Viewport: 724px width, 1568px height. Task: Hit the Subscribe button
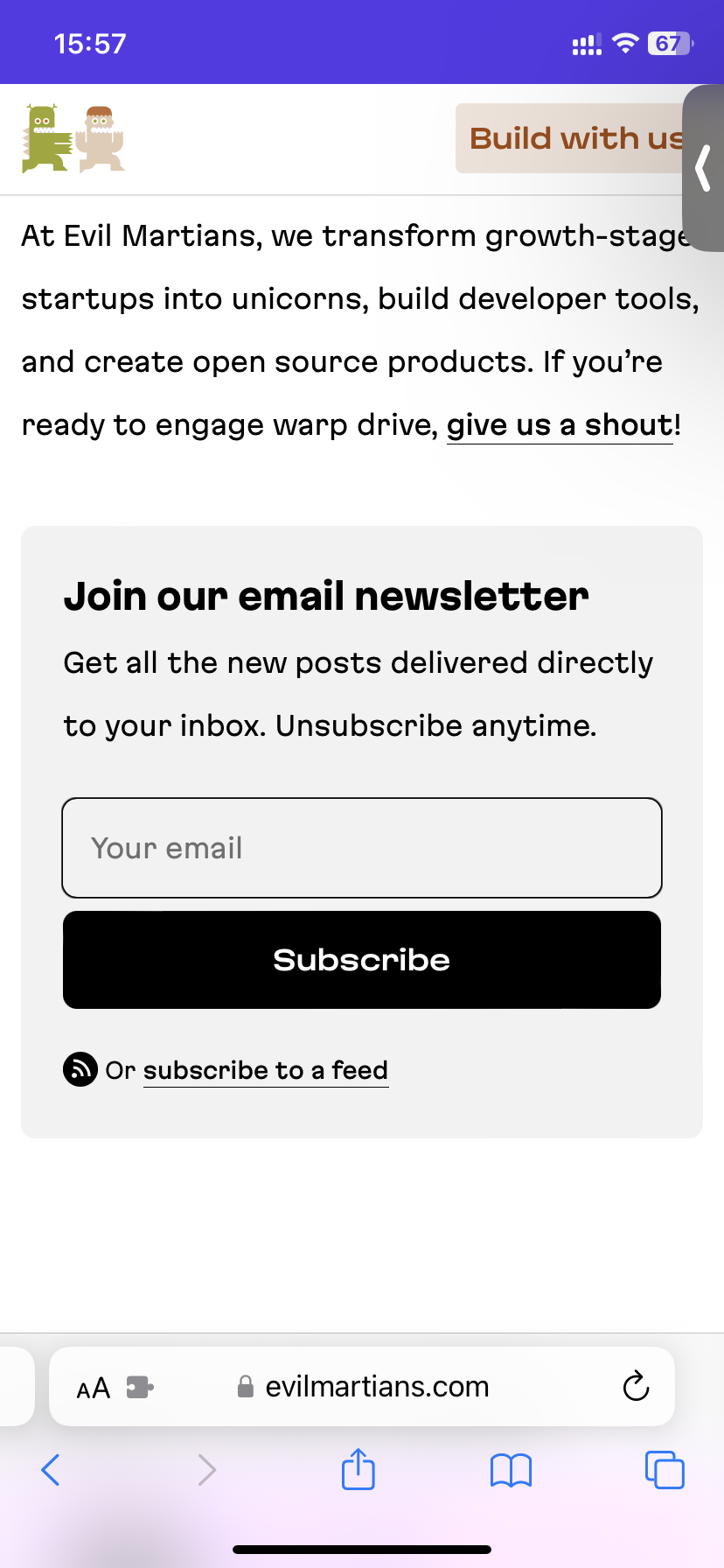(x=362, y=960)
